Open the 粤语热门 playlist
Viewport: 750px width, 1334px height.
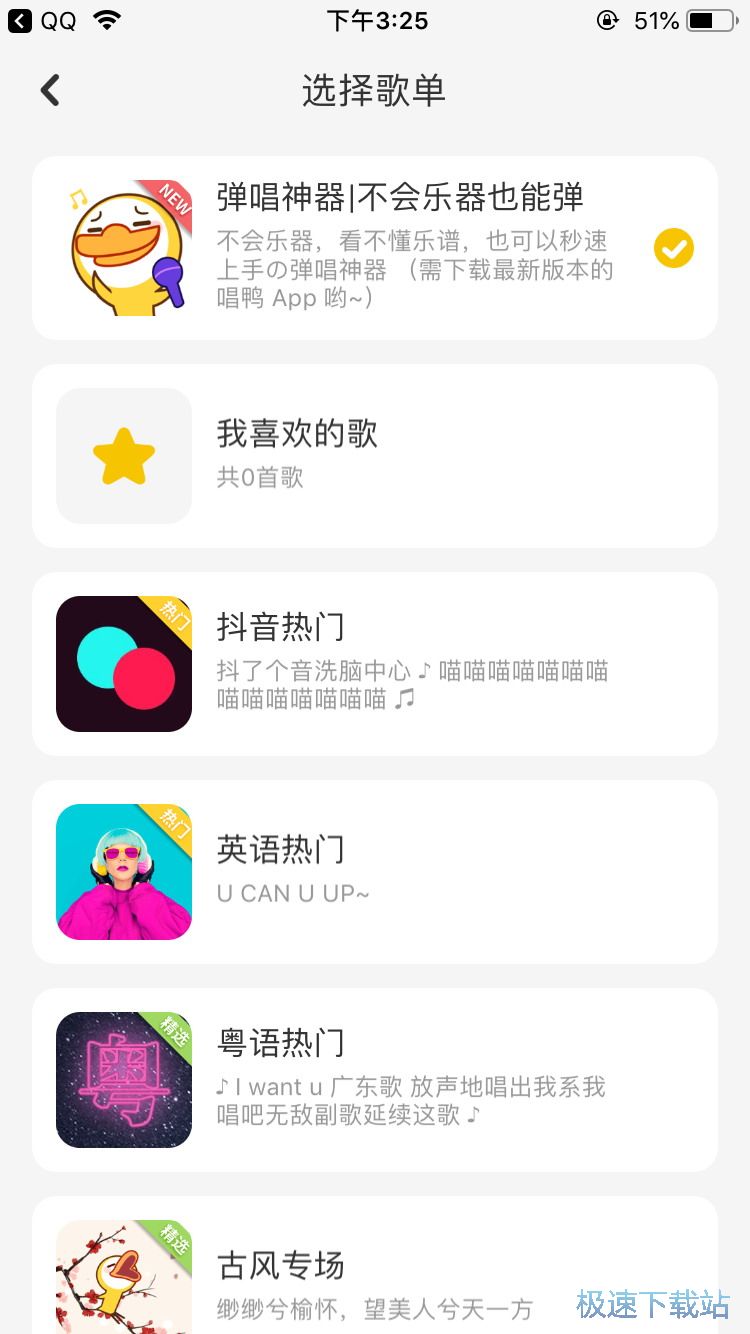[x=374, y=1080]
